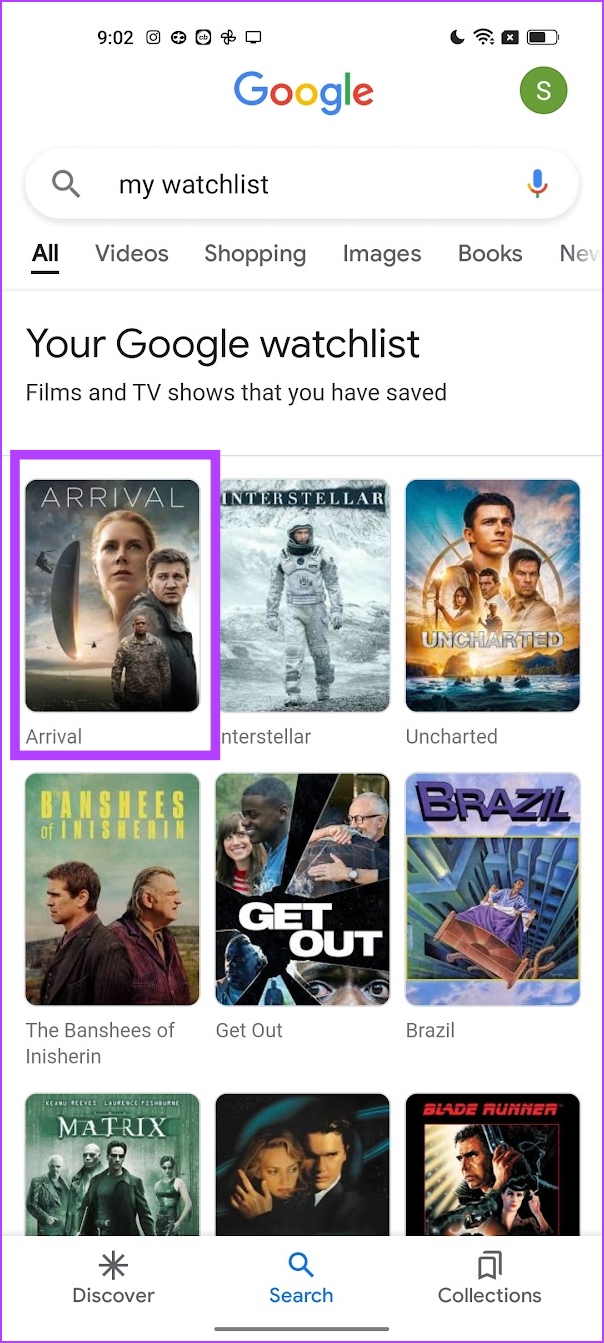This screenshot has height=1343, width=604.
Task: Open the Arrival movie card
Action: pos(113,596)
